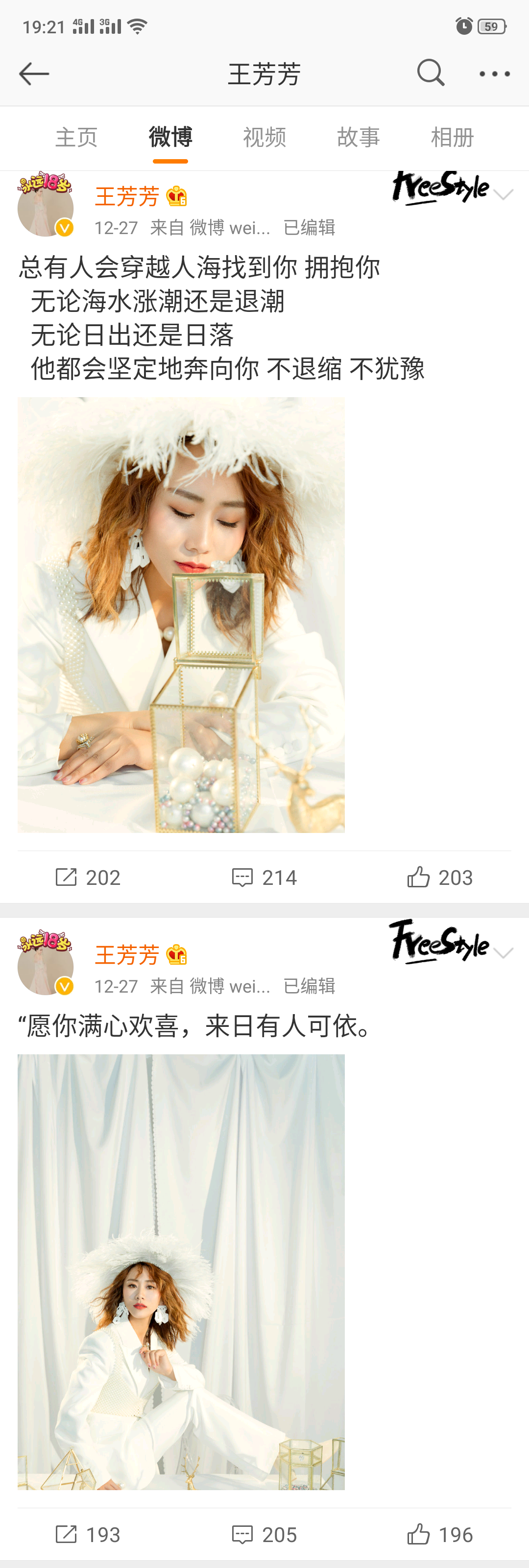
Task: Open 王芳芳's avatar on the first post
Action: point(45,207)
